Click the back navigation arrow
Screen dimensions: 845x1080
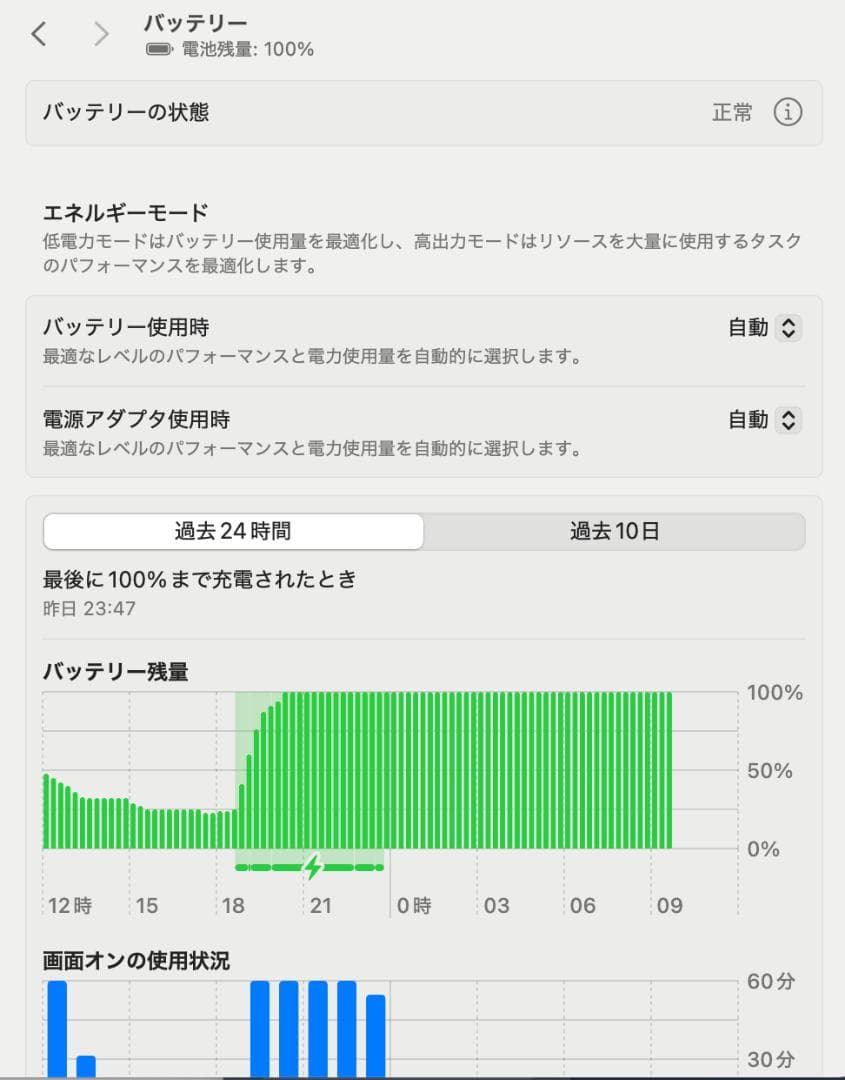[39, 33]
